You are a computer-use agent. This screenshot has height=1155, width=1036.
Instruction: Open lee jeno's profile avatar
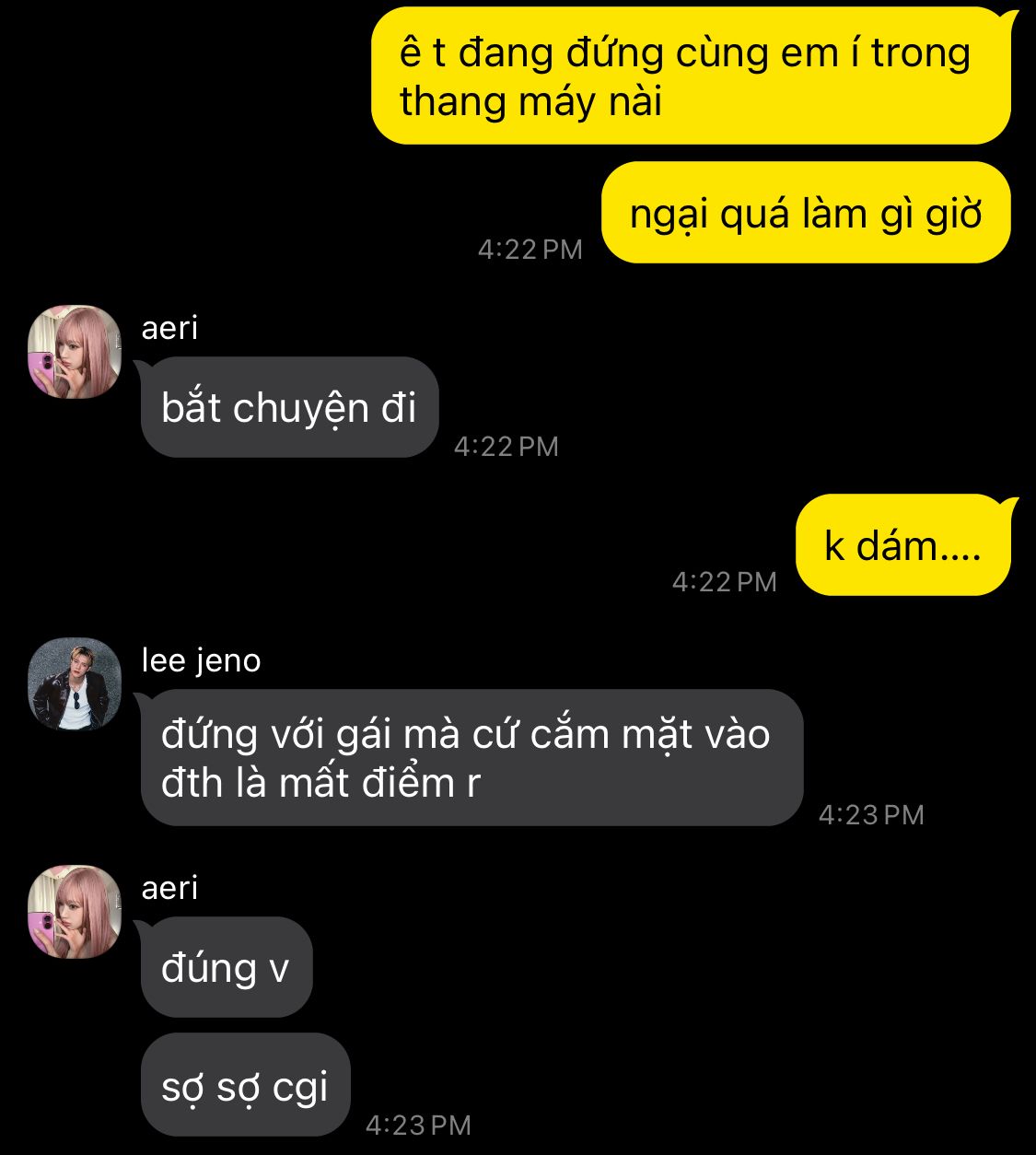pos(75,684)
